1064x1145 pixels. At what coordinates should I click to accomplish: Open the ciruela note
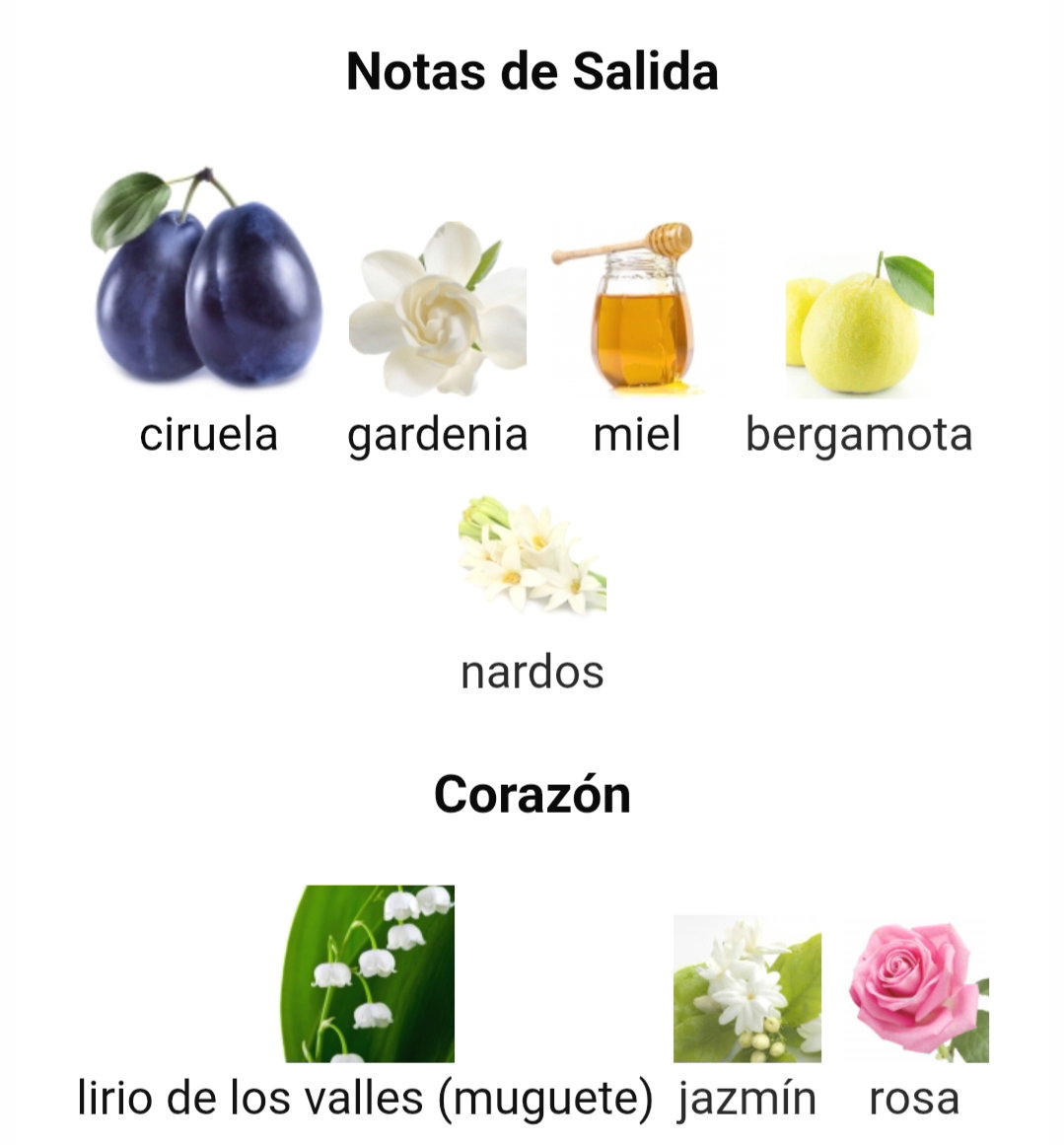(x=208, y=281)
